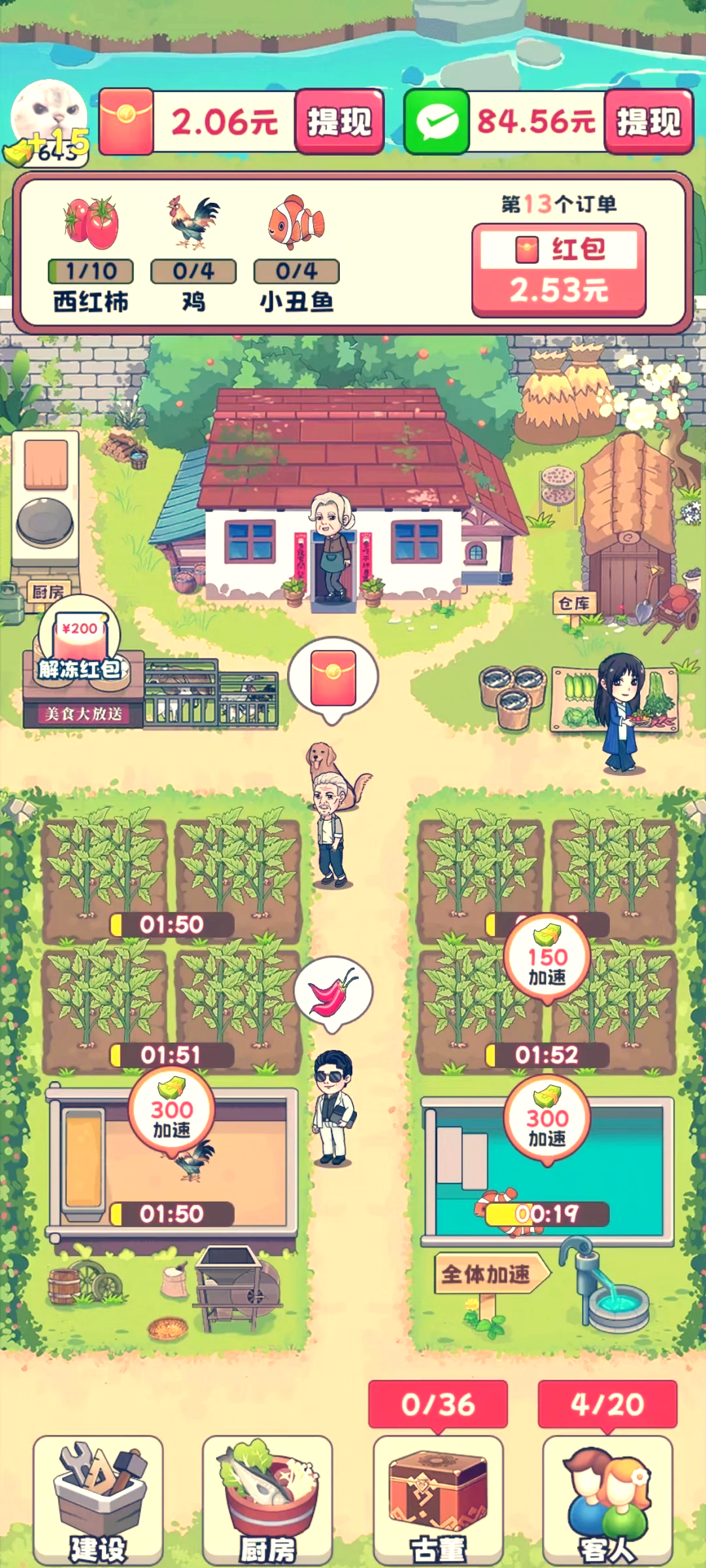
Task: Use the 150 加速 boost on crops
Action: [x=547, y=958]
